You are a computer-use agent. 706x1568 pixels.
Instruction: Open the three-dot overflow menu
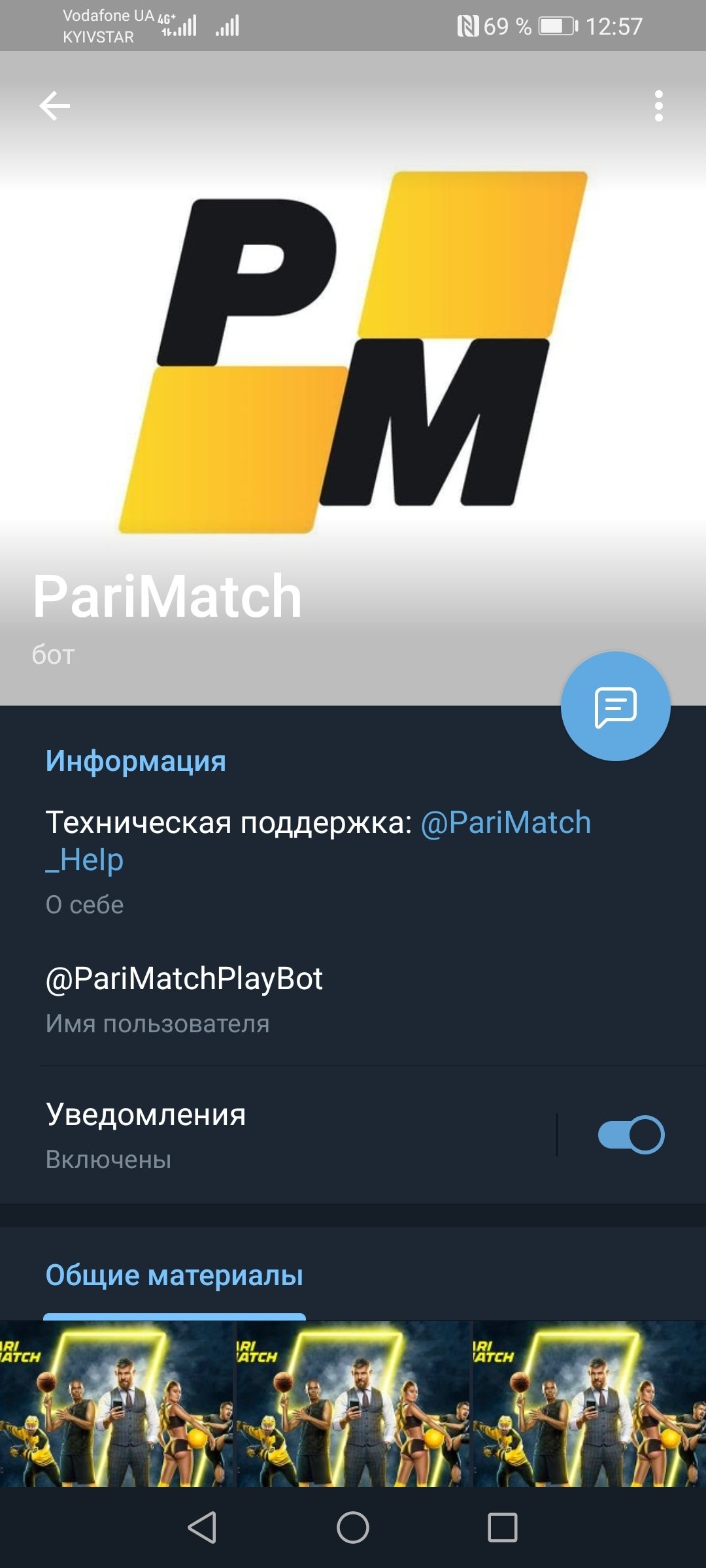coord(658,106)
